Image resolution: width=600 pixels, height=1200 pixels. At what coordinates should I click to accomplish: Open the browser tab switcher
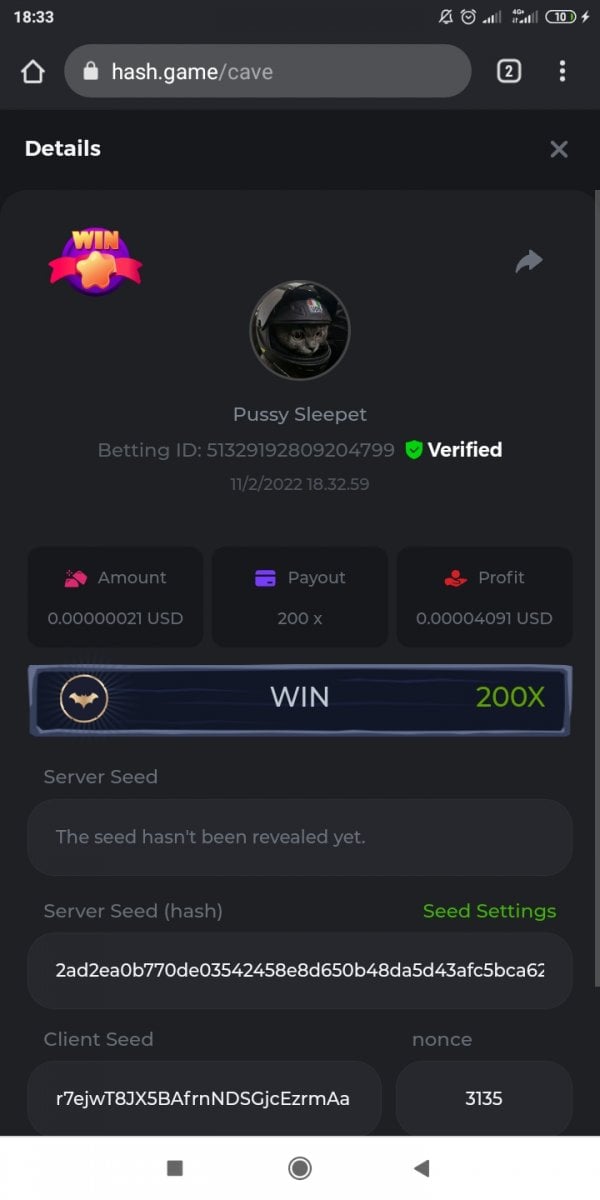point(508,71)
